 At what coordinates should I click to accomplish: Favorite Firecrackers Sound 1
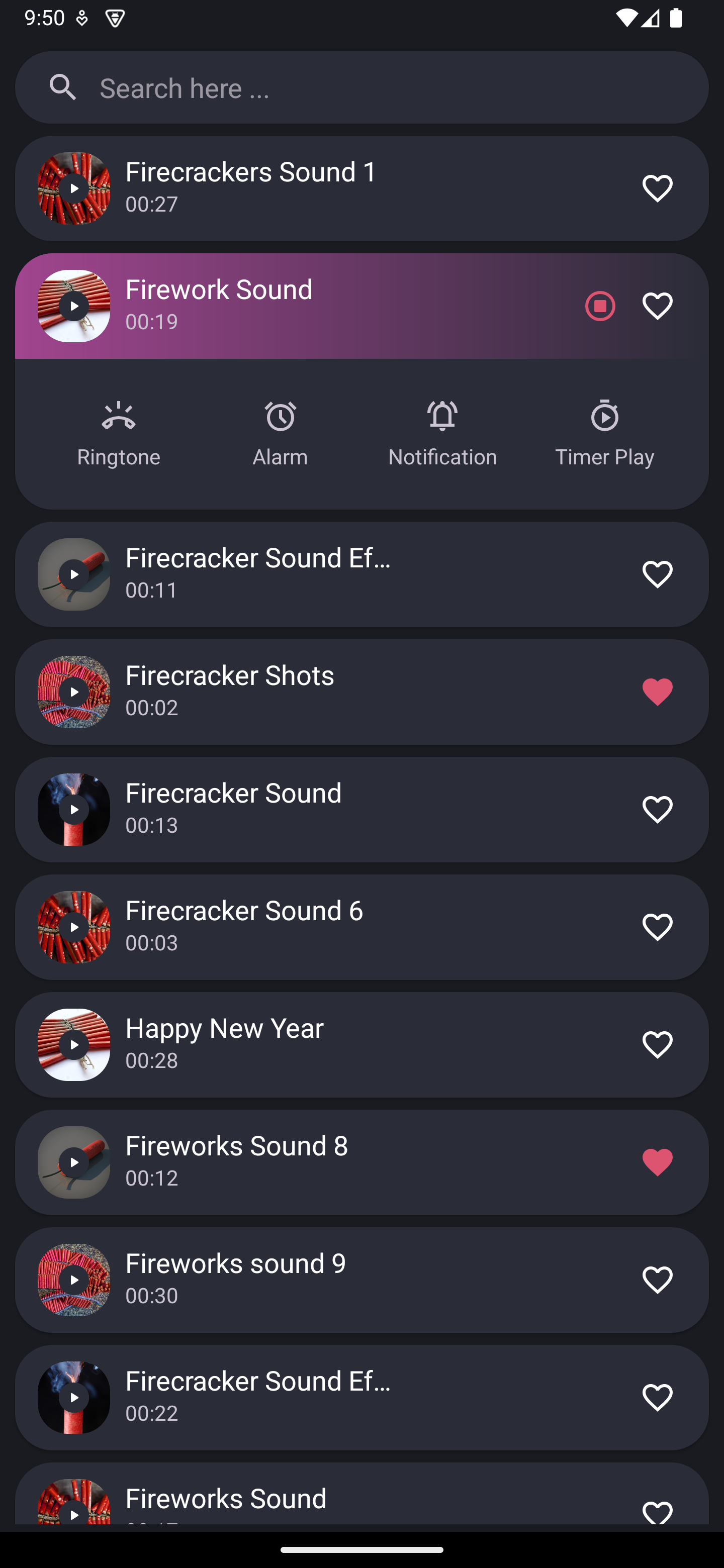(657, 188)
